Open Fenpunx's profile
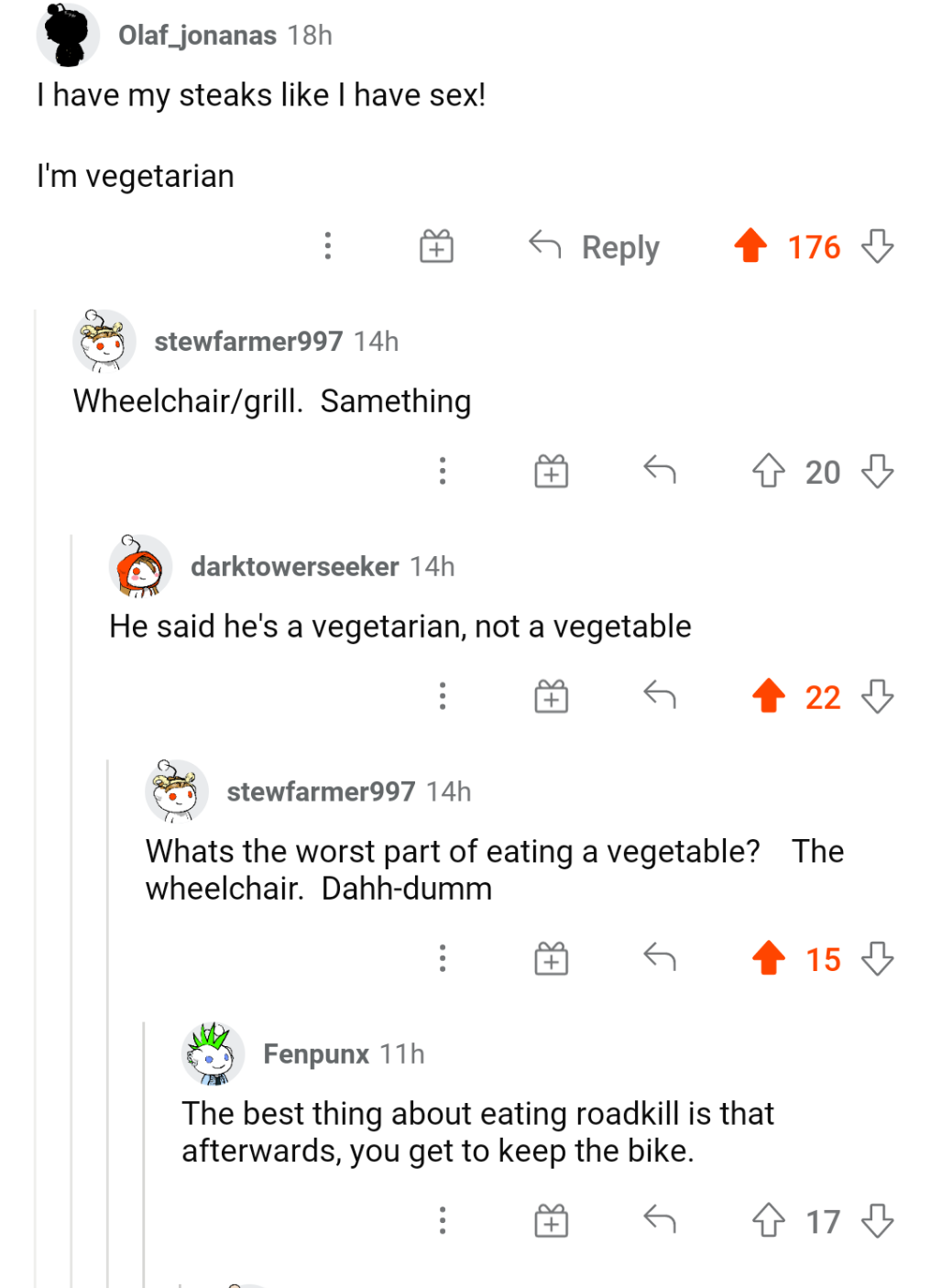 [315, 1053]
